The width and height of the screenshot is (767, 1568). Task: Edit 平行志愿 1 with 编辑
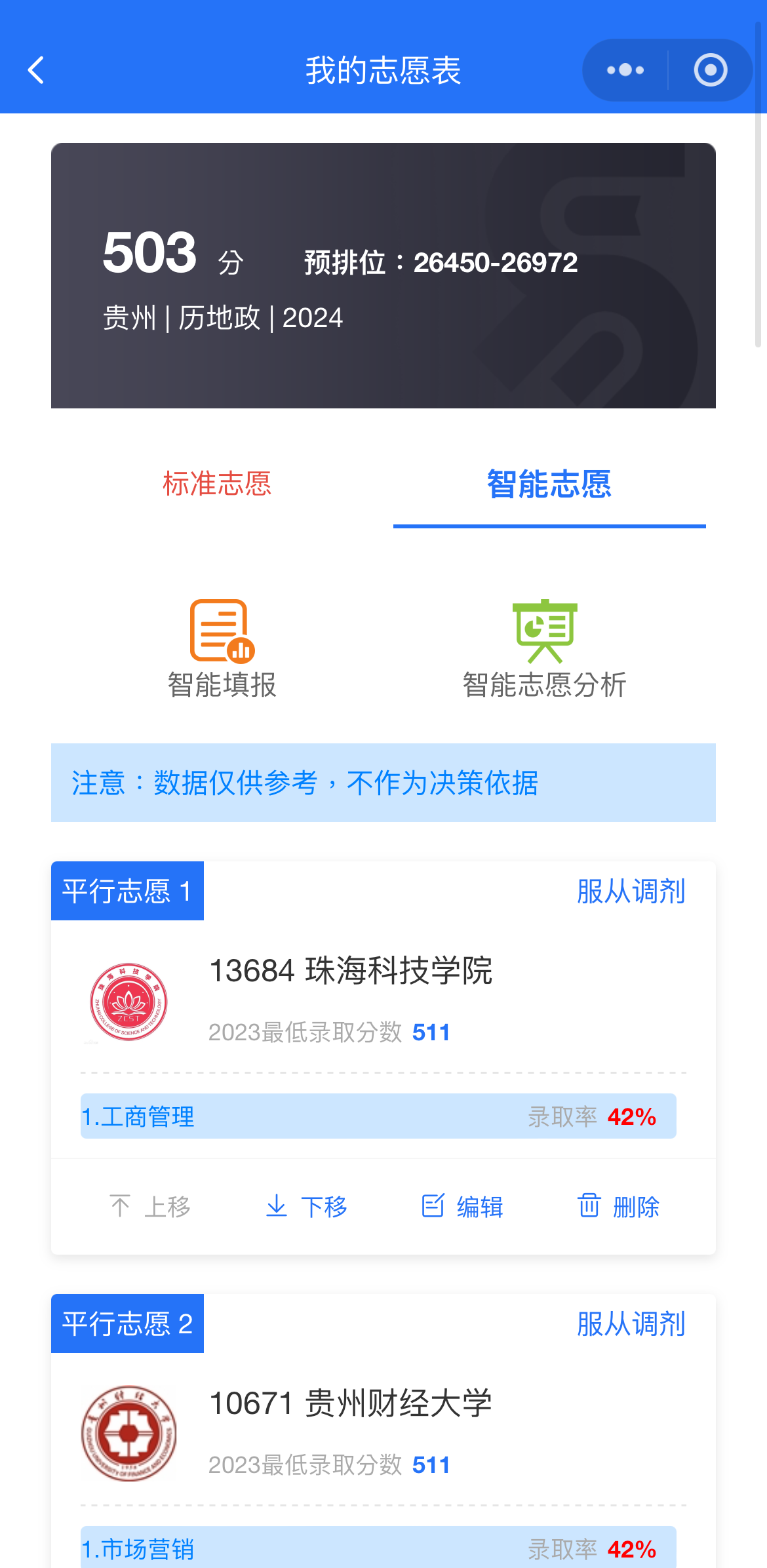[462, 1206]
